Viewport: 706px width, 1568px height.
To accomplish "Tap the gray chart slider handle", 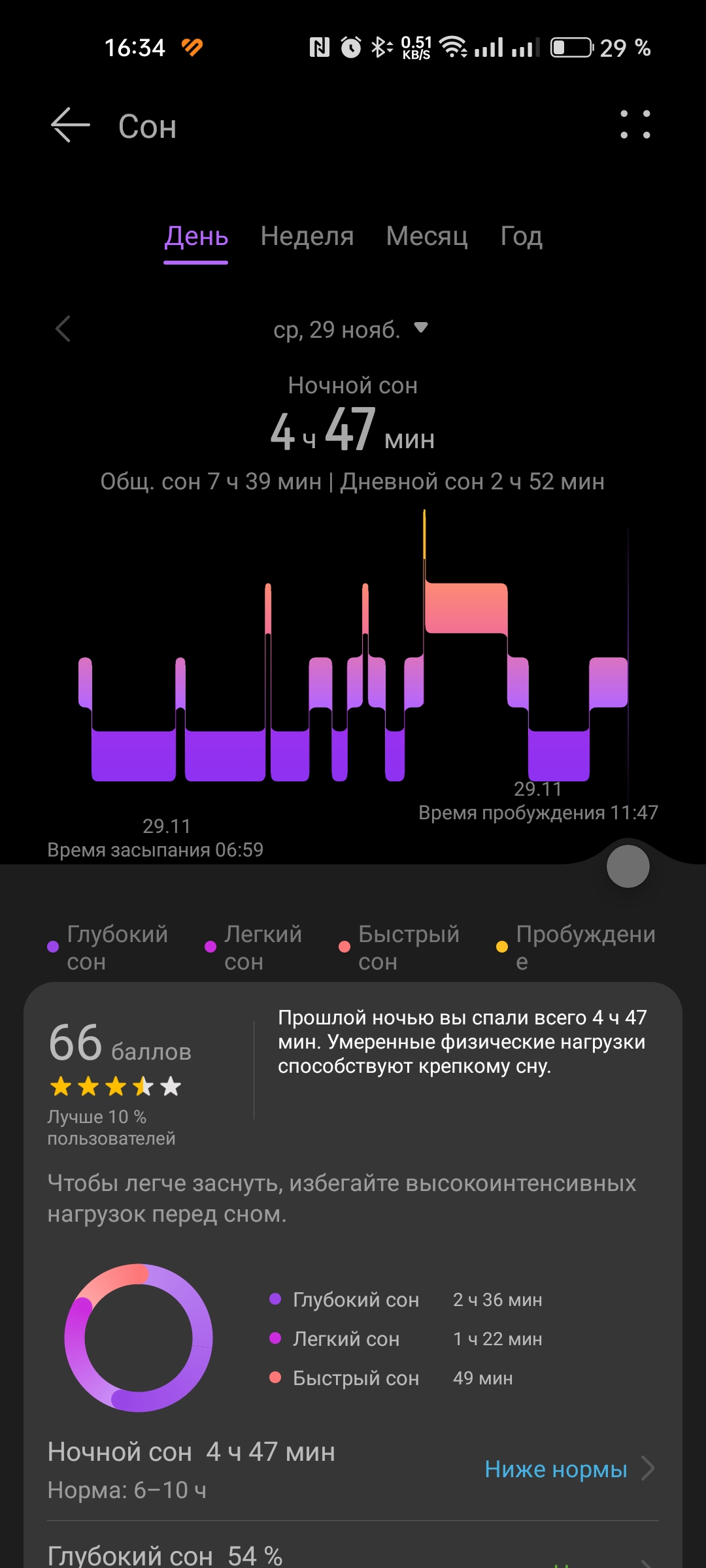I will tap(628, 866).
